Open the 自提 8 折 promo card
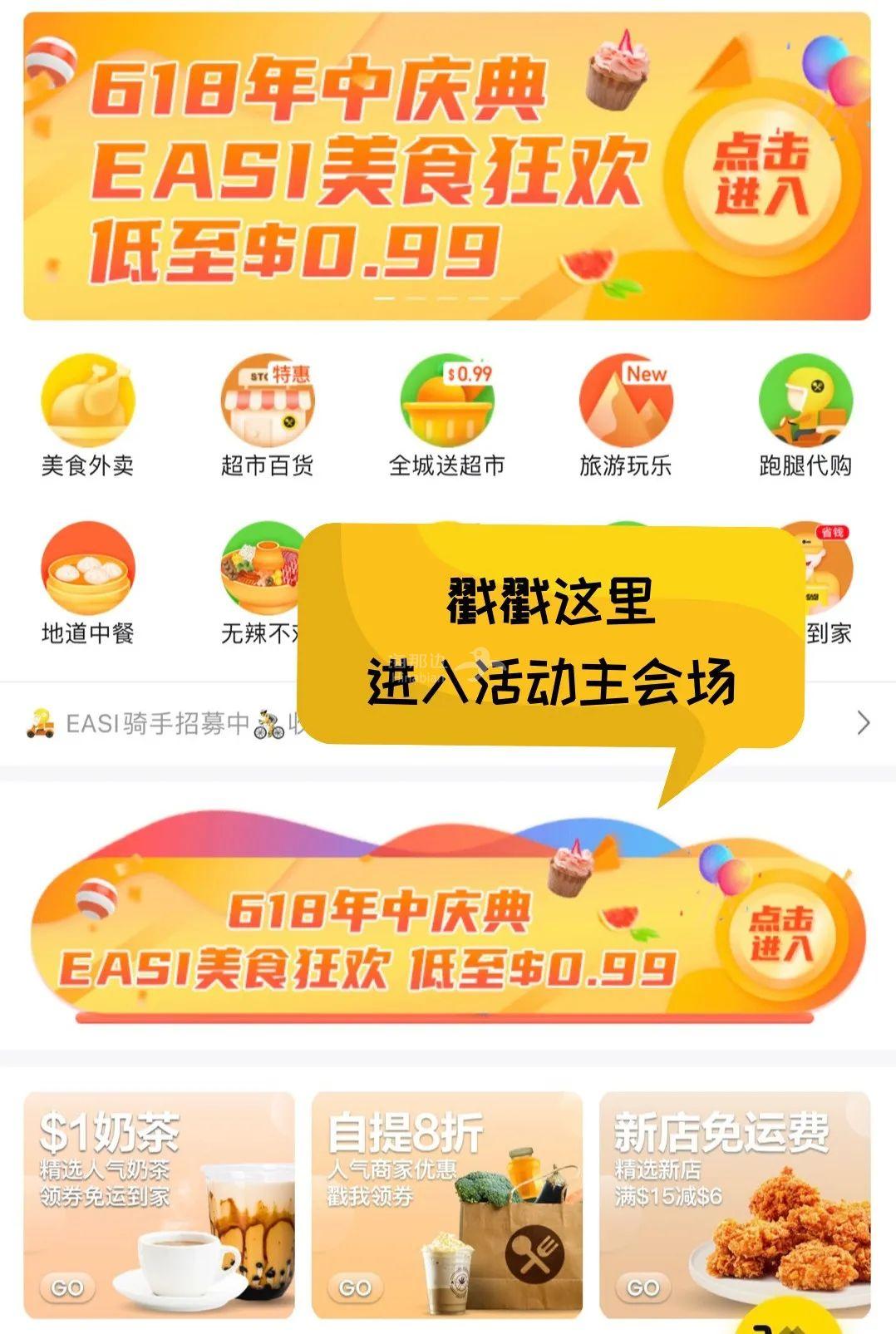Image resolution: width=896 pixels, height=1334 pixels. pyautogui.click(x=446, y=1205)
